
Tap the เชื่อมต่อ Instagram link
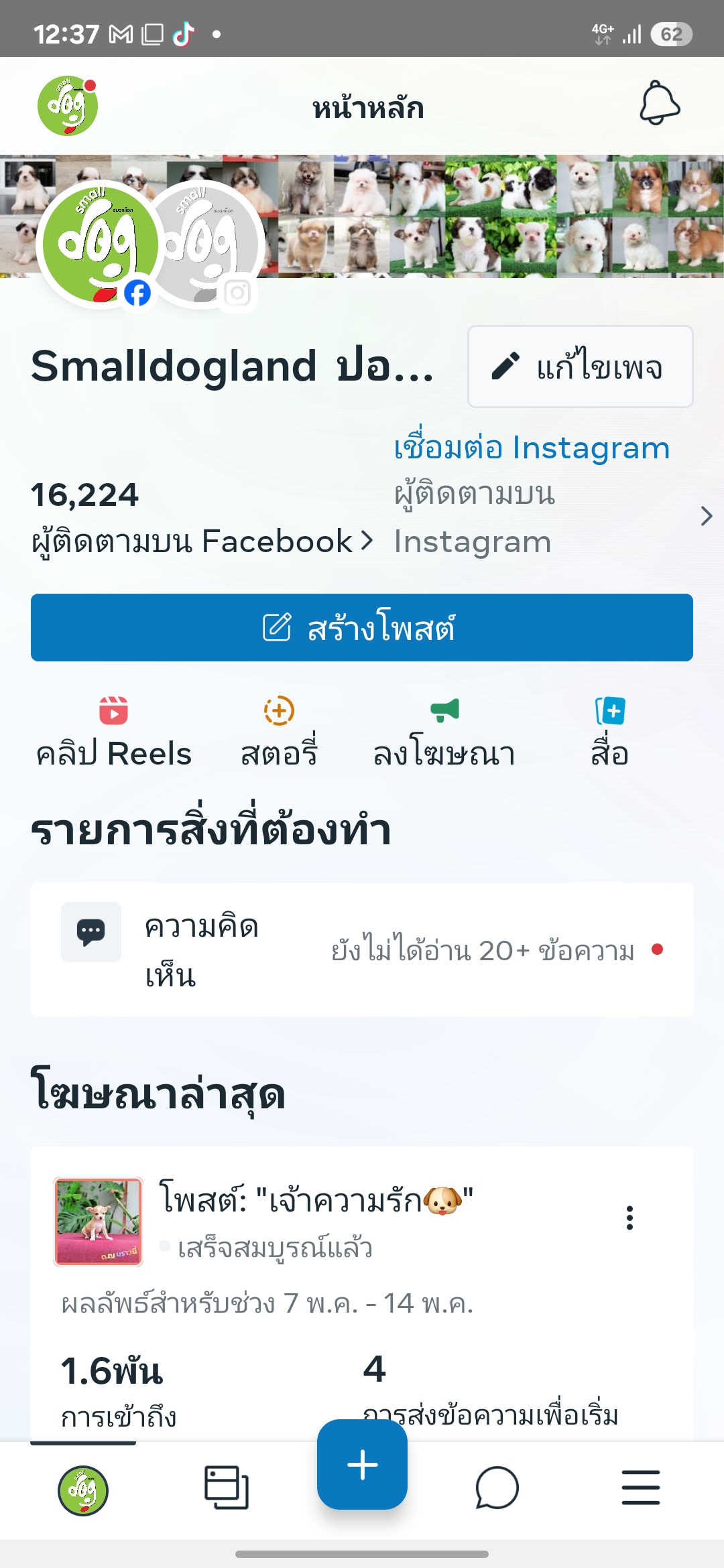pyautogui.click(x=532, y=448)
